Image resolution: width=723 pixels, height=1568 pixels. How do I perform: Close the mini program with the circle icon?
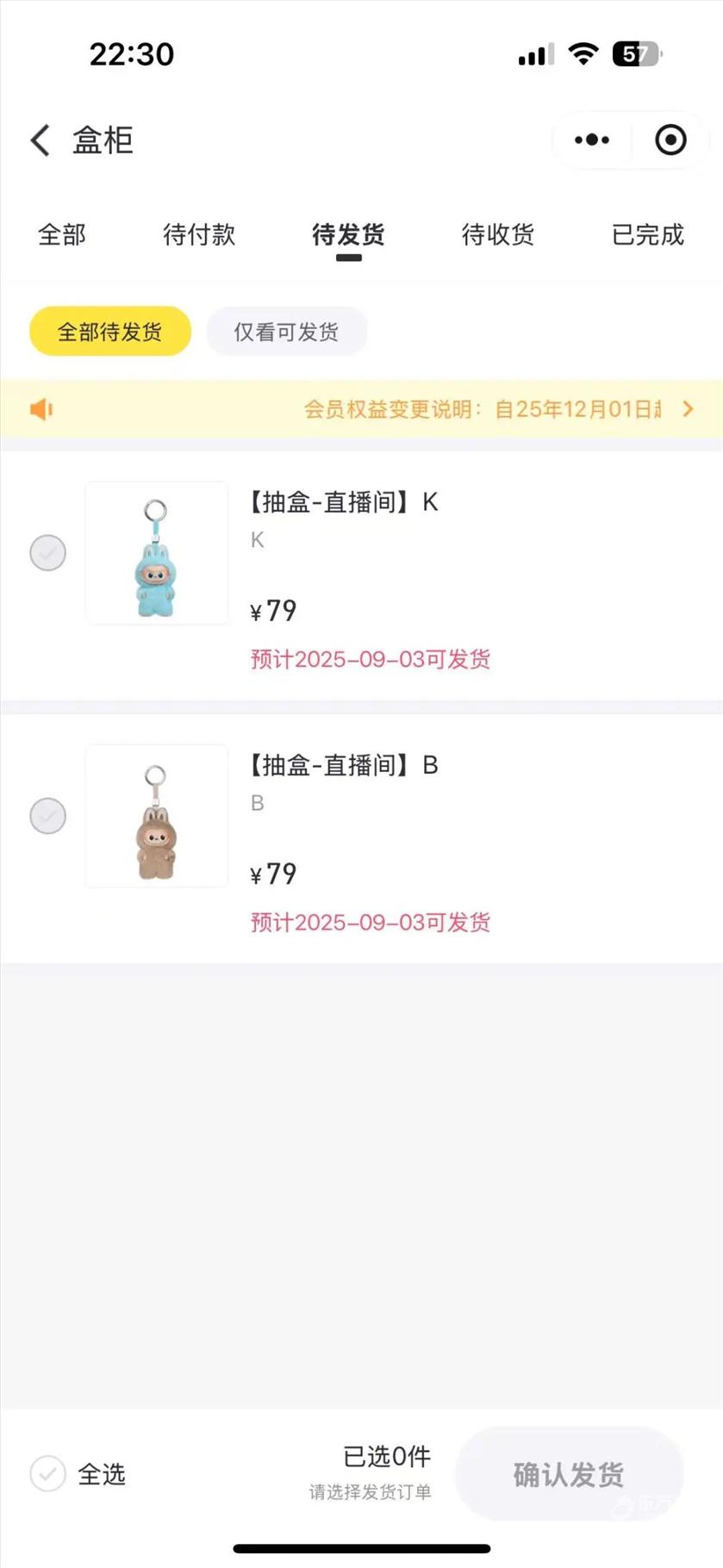[x=670, y=140]
